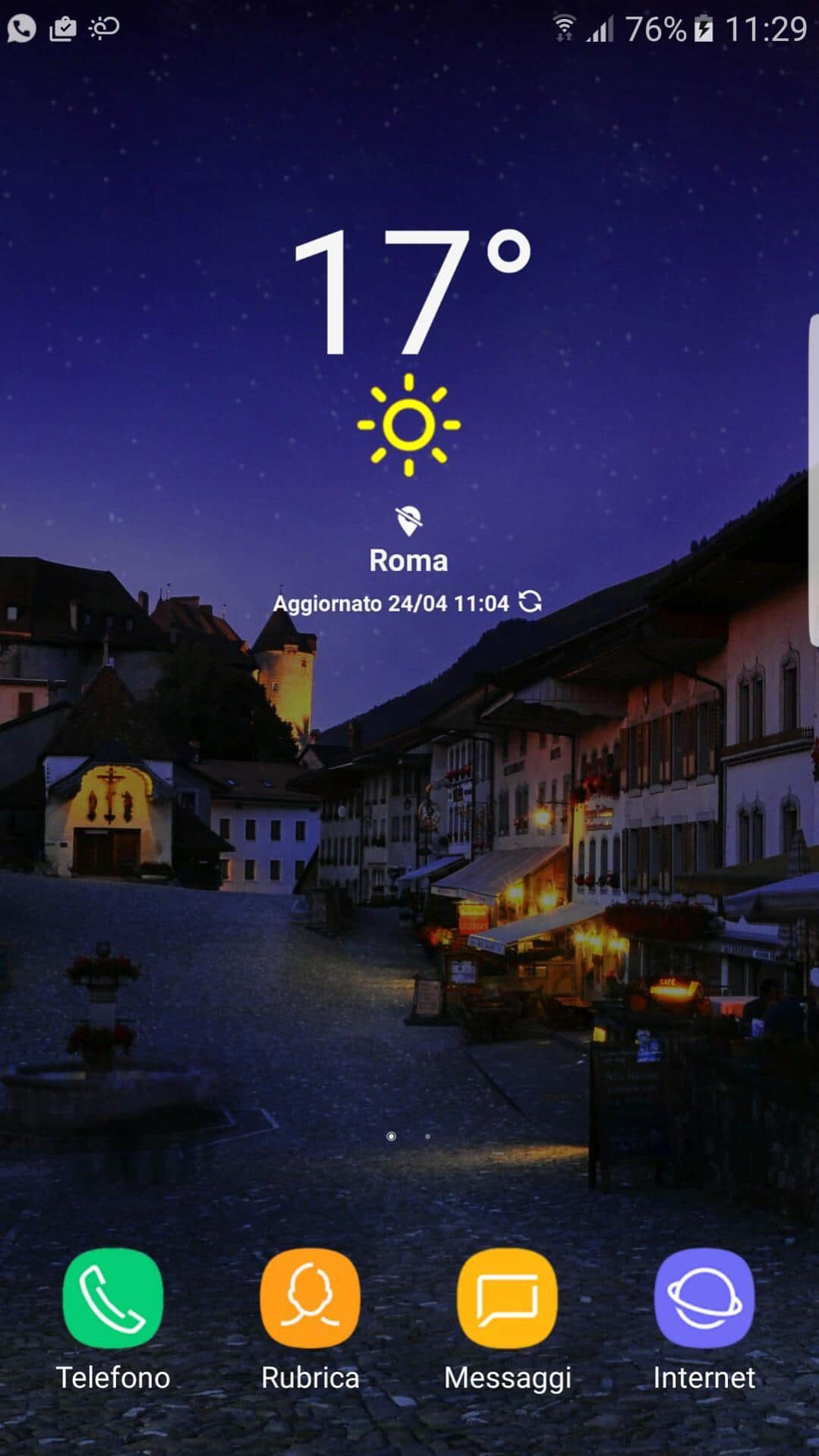The height and width of the screenshot is (1456, 819).
Task: Open the Internet browser
Action: (x=704, y=1299)
